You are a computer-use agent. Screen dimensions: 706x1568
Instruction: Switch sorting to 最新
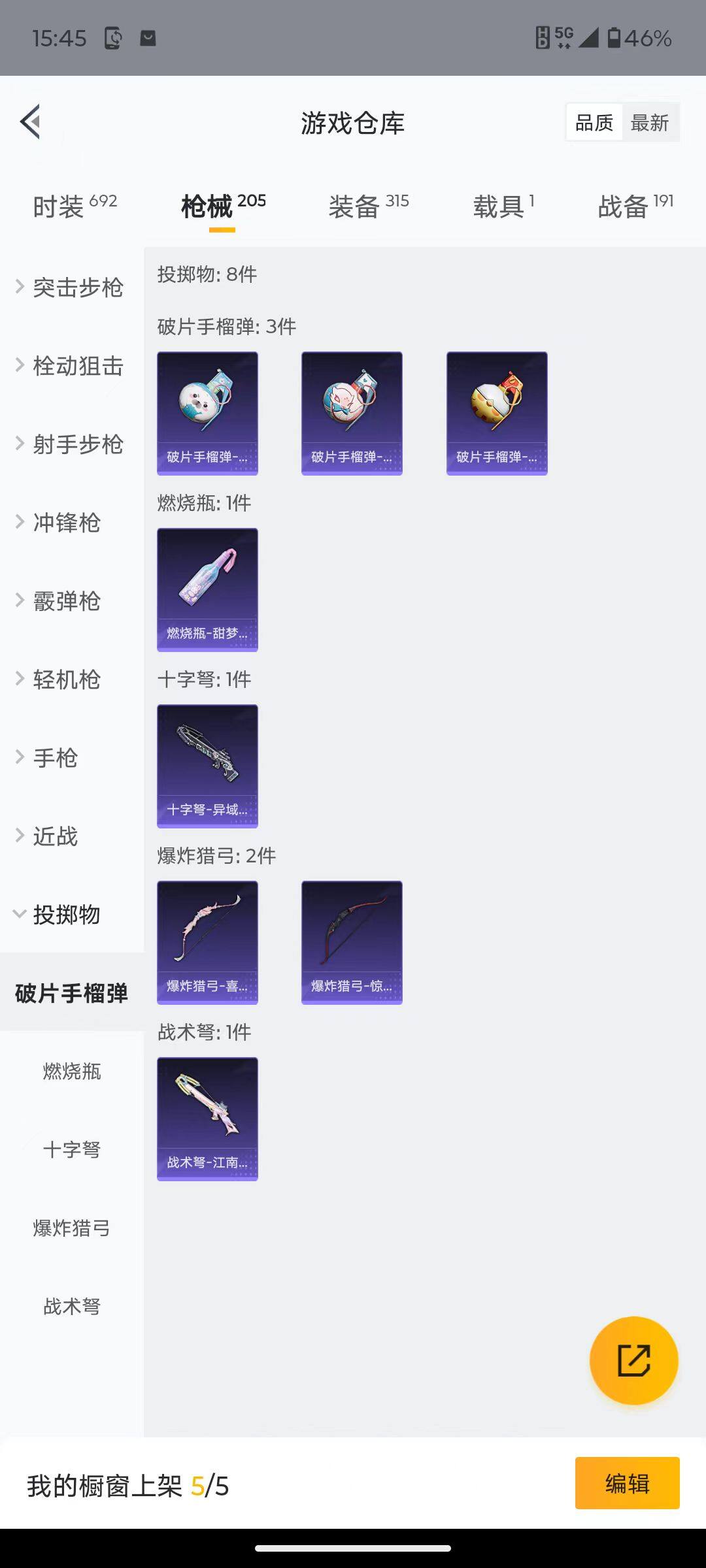pos(651,122)
